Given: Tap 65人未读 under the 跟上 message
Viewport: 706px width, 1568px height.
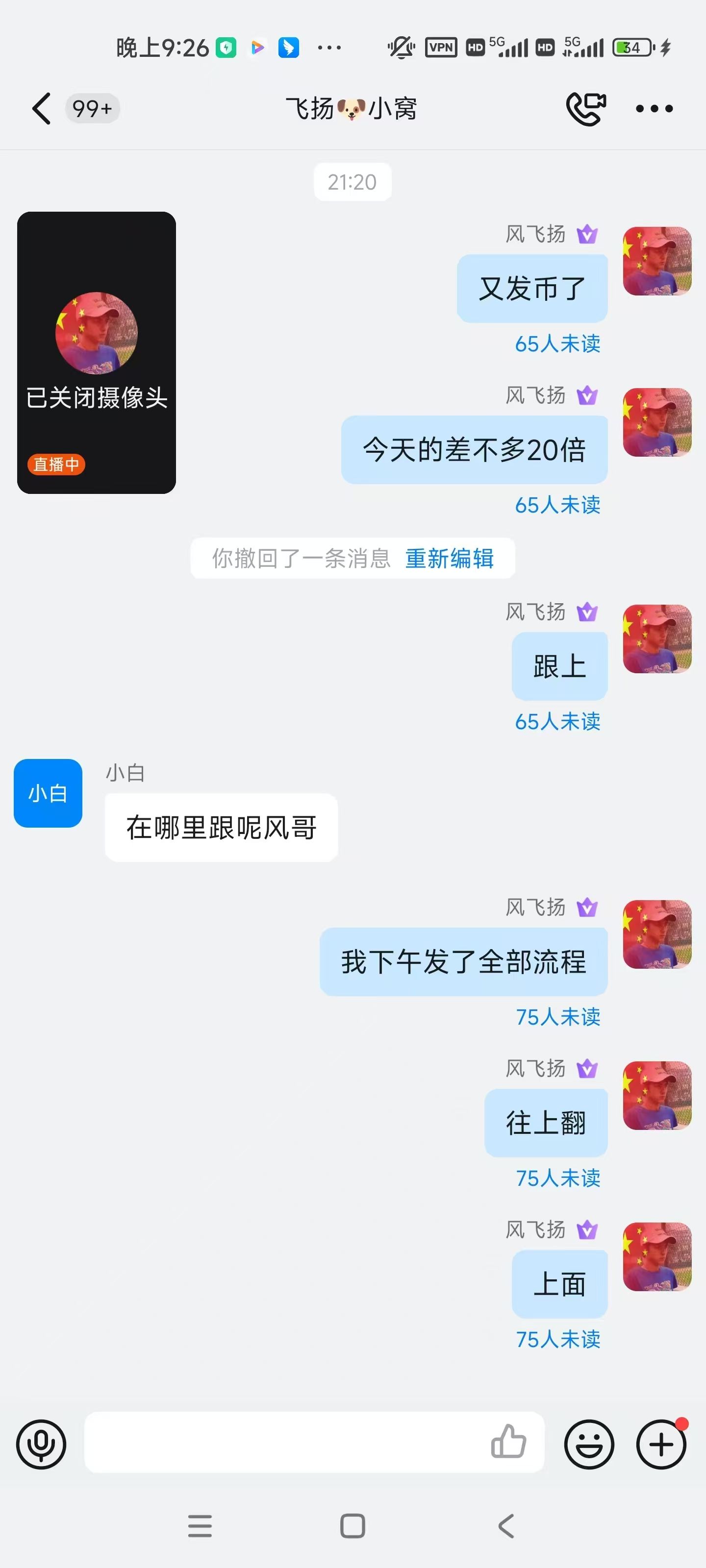Looking at the screenshot, I should (x=558, y=721).
